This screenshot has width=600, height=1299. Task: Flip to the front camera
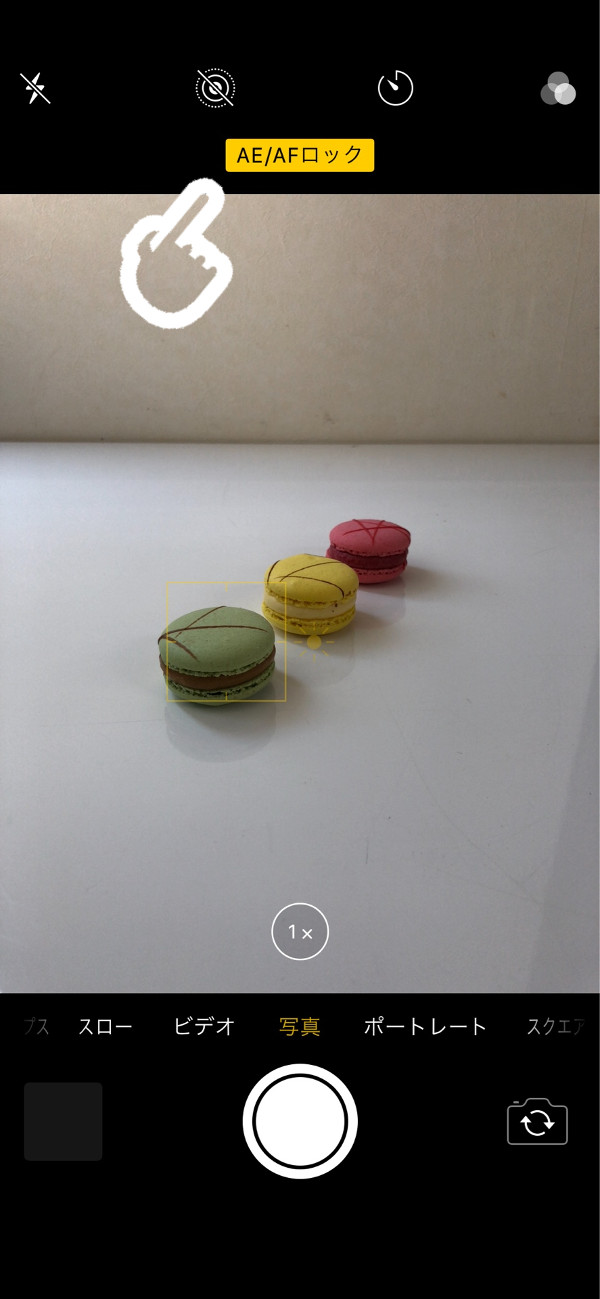(x=537, y=1122)
